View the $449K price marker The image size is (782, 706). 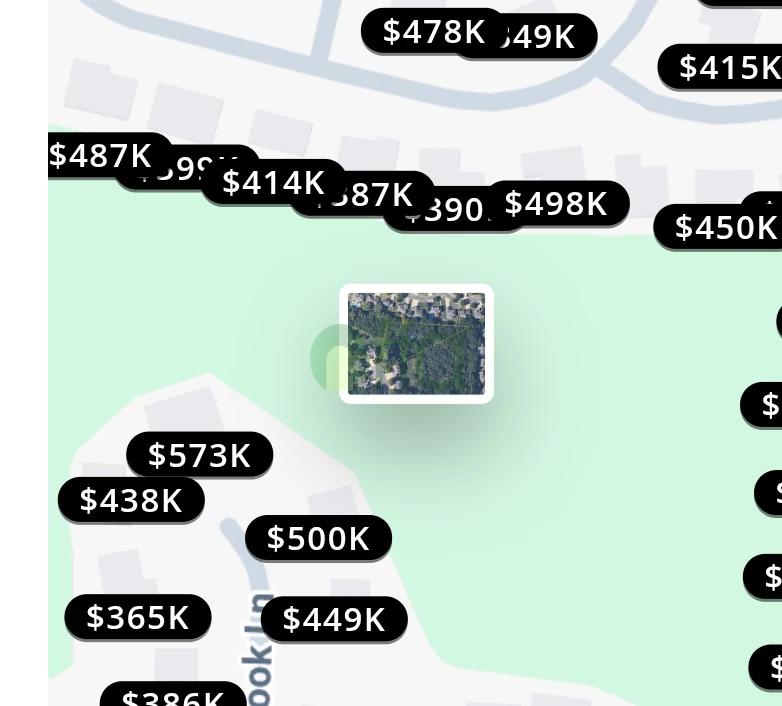click(x=334, y=619)
